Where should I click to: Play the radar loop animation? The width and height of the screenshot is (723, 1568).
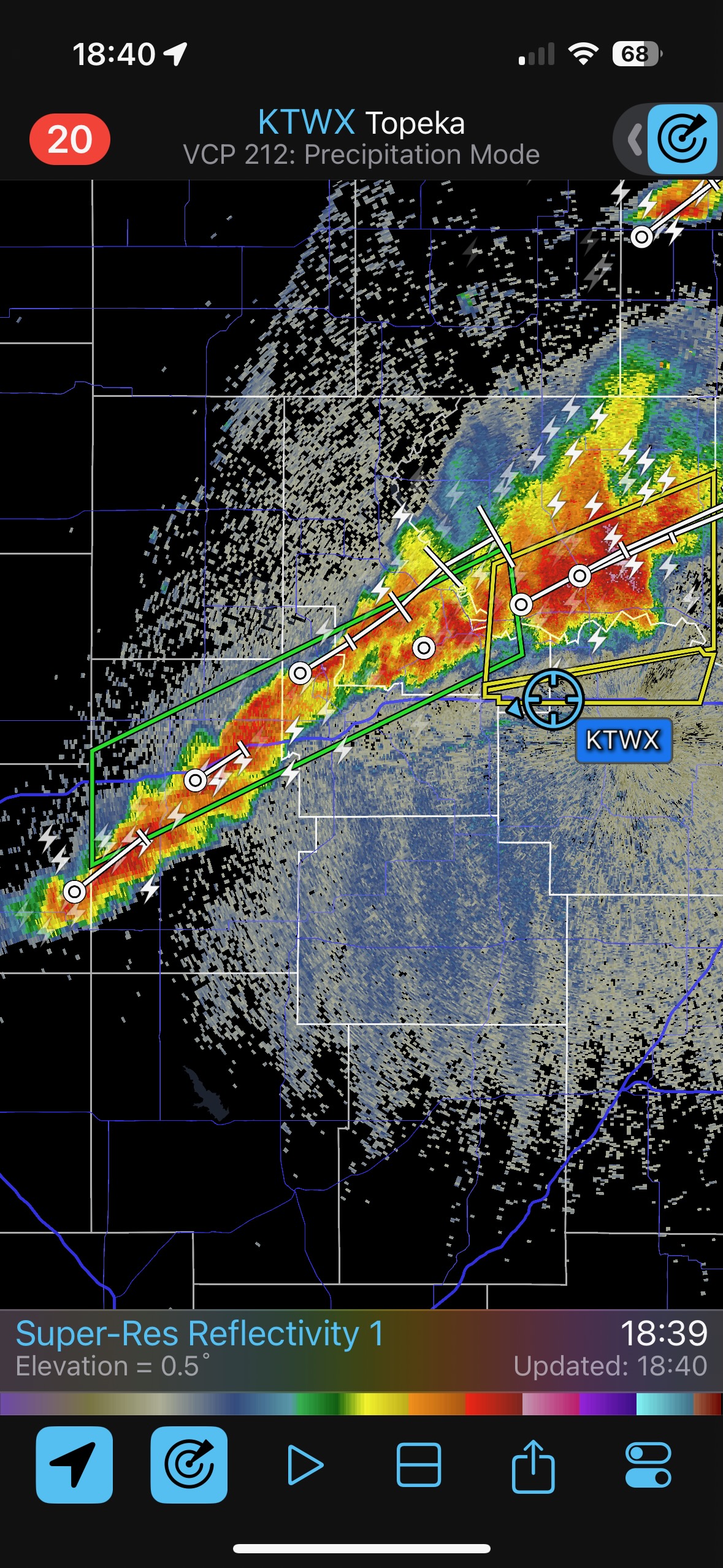pos(304,1465)
